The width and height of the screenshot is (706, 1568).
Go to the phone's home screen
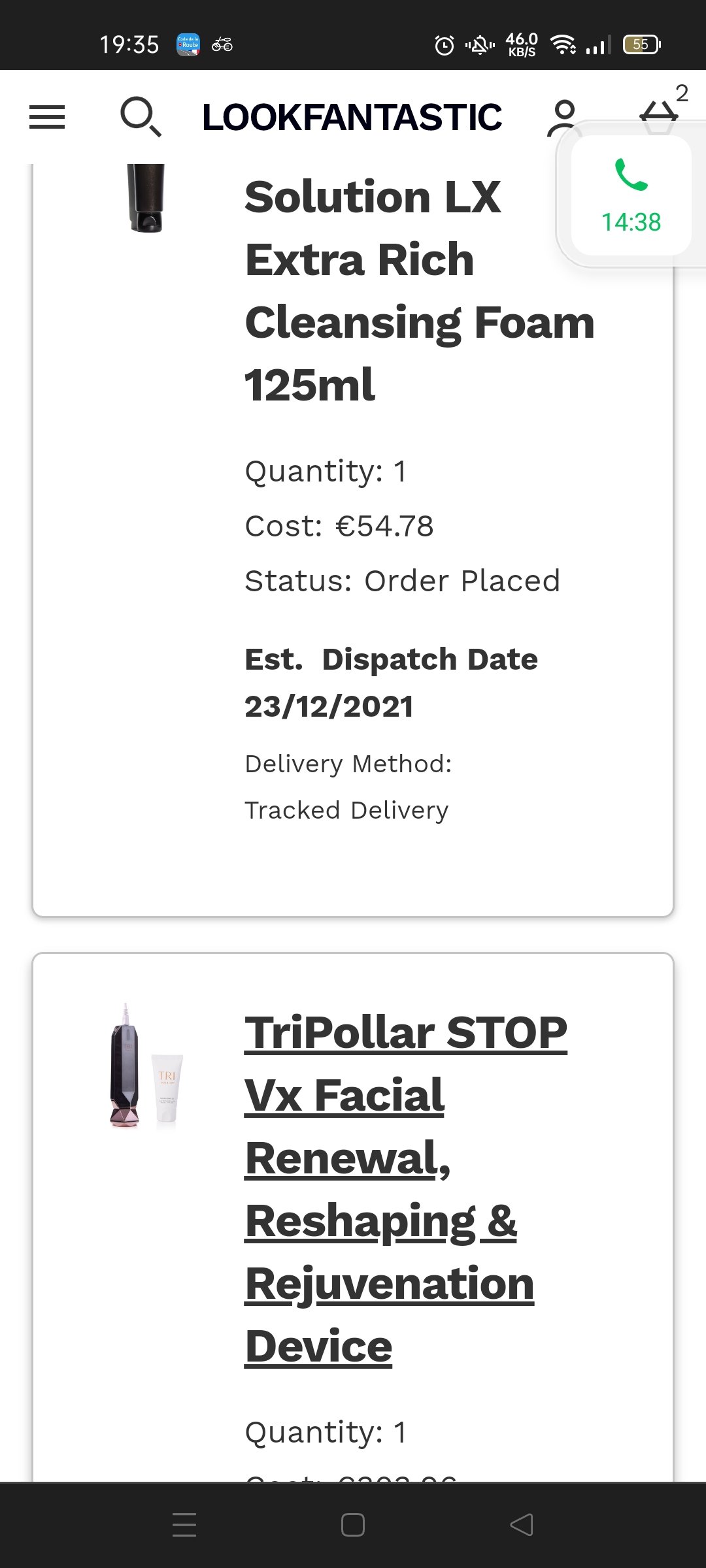pos(353,1525)
